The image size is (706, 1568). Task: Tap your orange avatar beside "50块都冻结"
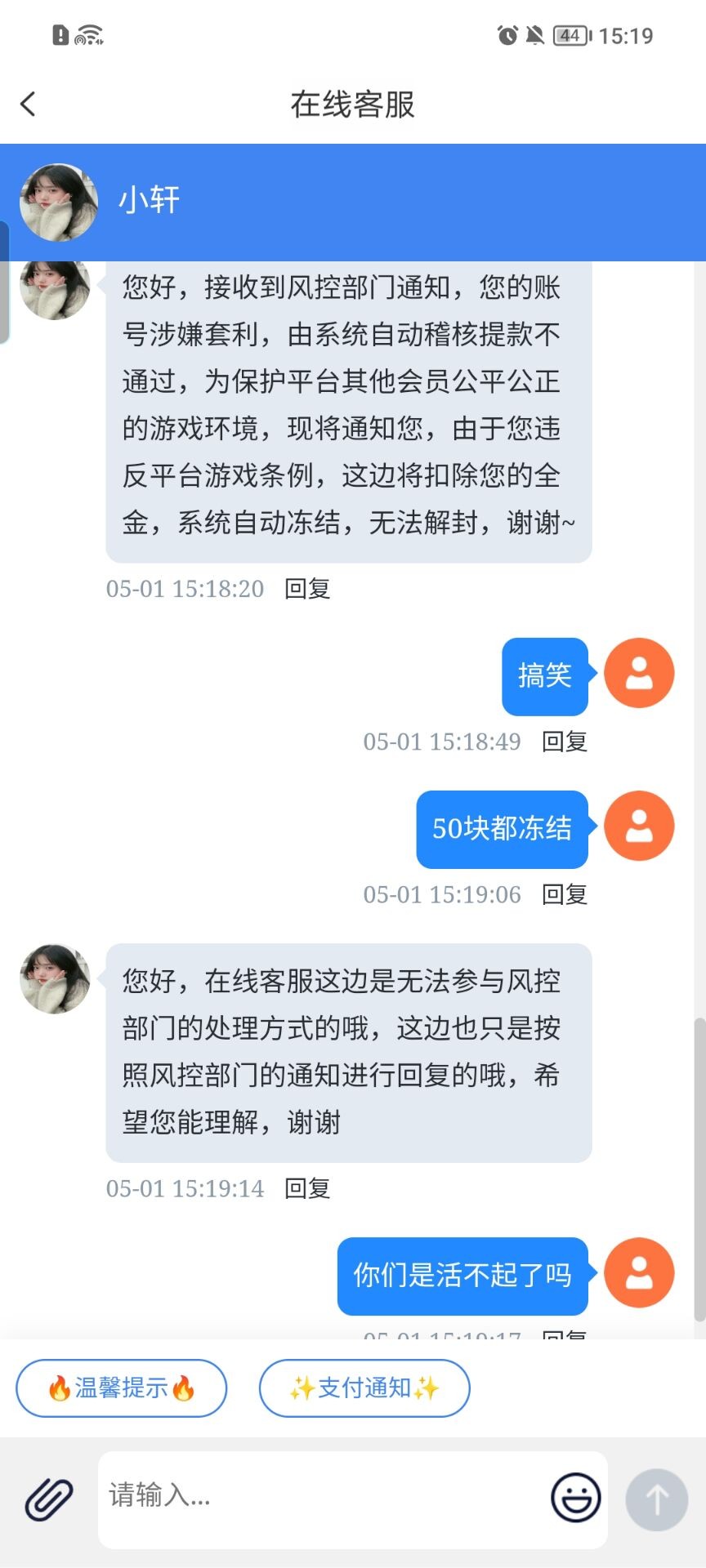[640, 826]
